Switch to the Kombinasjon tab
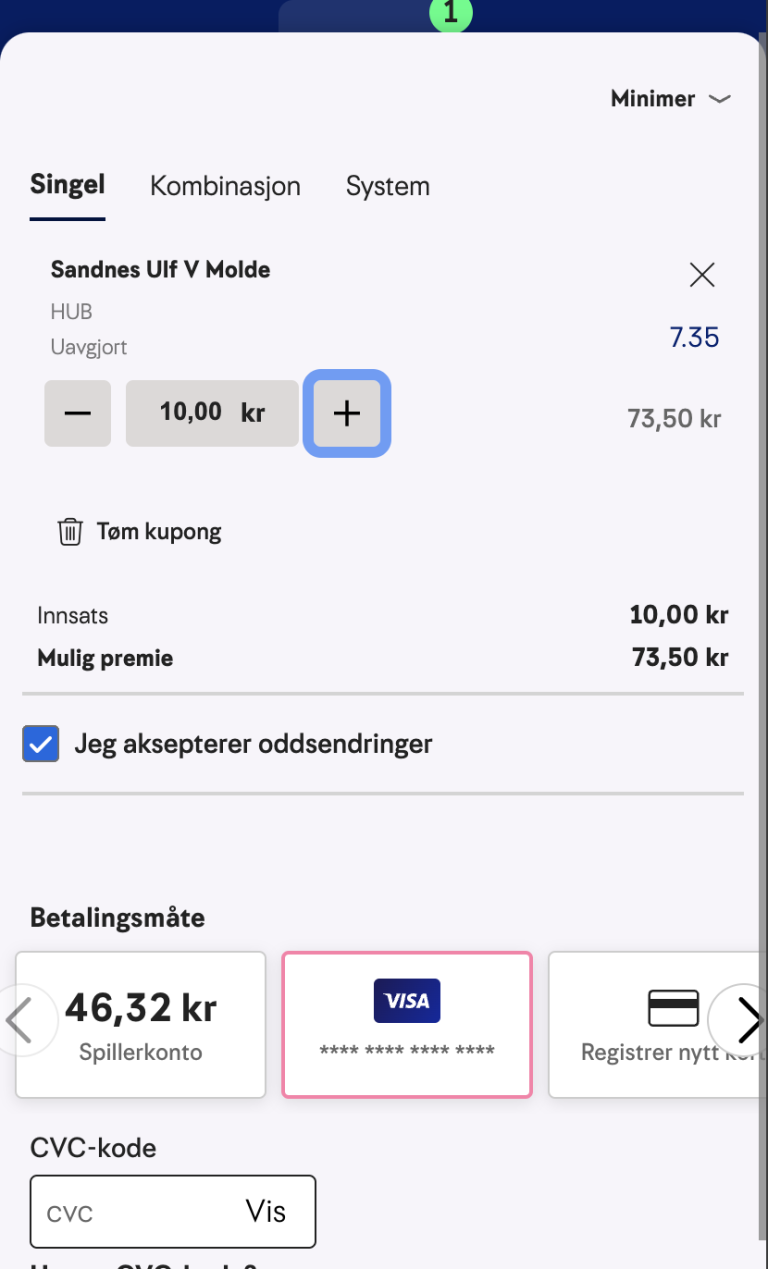This screenshot has height=1269, width=768. coord(224,186)
